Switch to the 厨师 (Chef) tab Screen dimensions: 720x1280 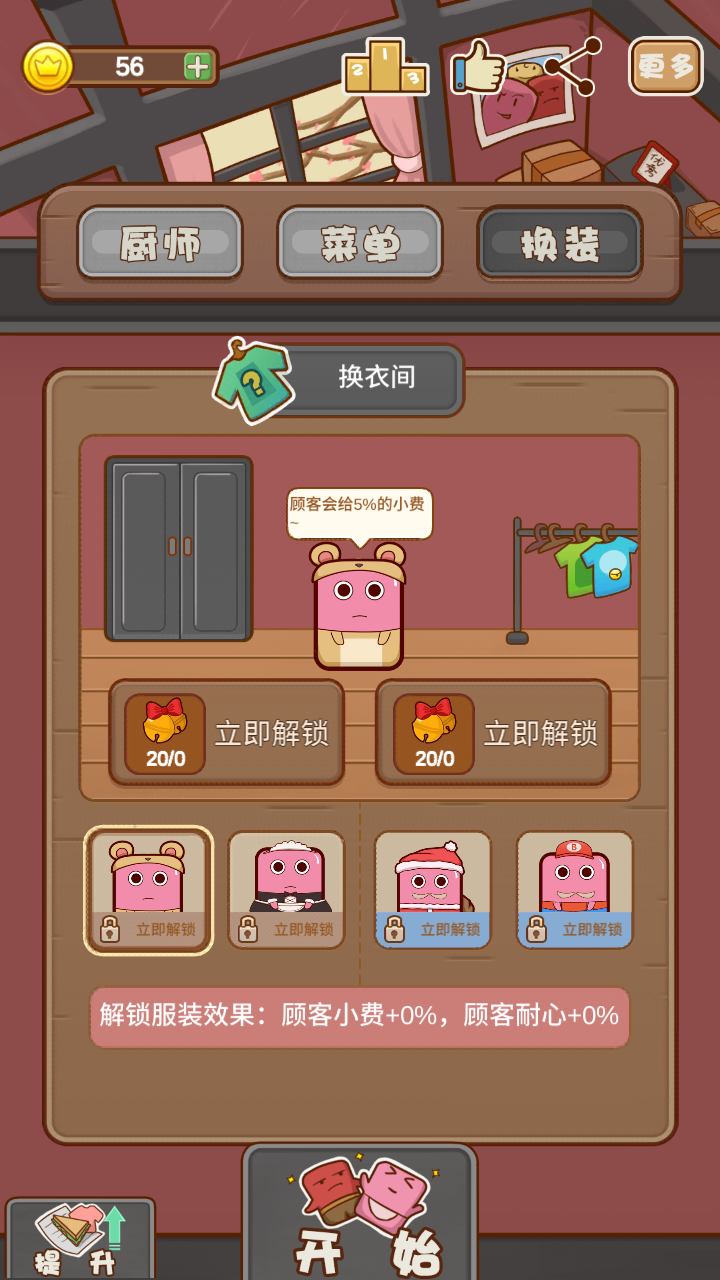[160, 243]
